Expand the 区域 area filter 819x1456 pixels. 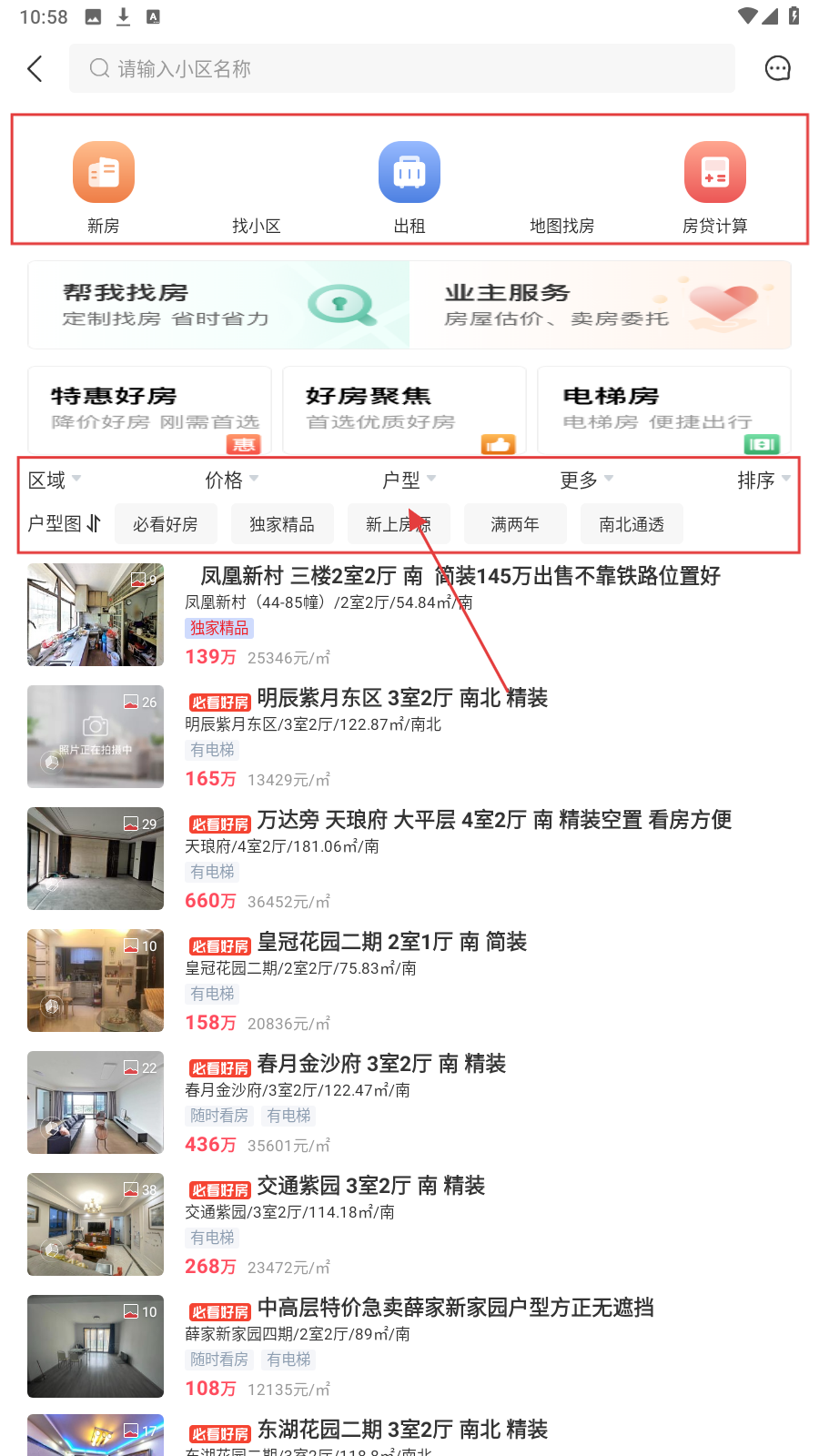tap(55, 480)
